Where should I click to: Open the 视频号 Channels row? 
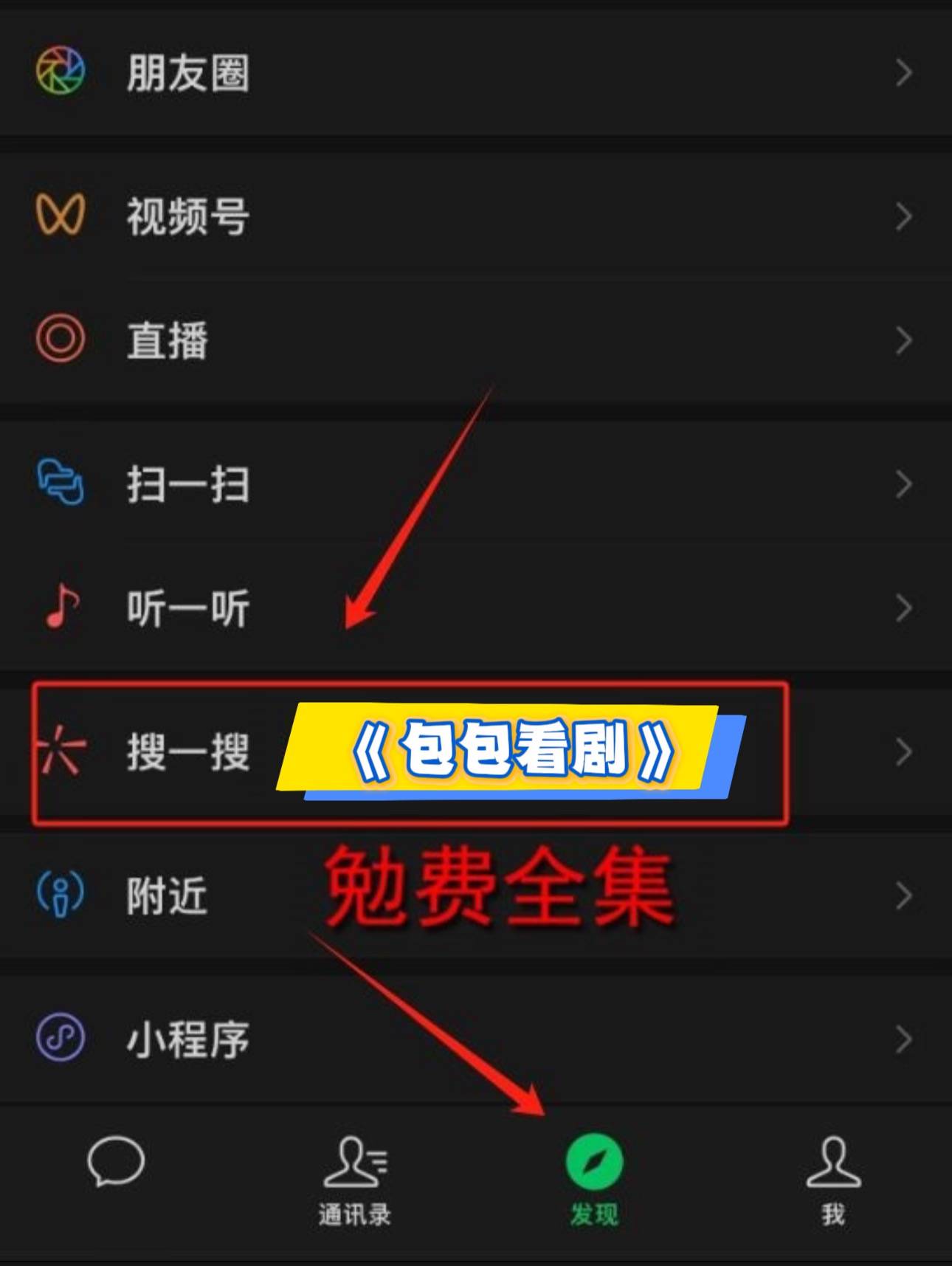point(188,216)
